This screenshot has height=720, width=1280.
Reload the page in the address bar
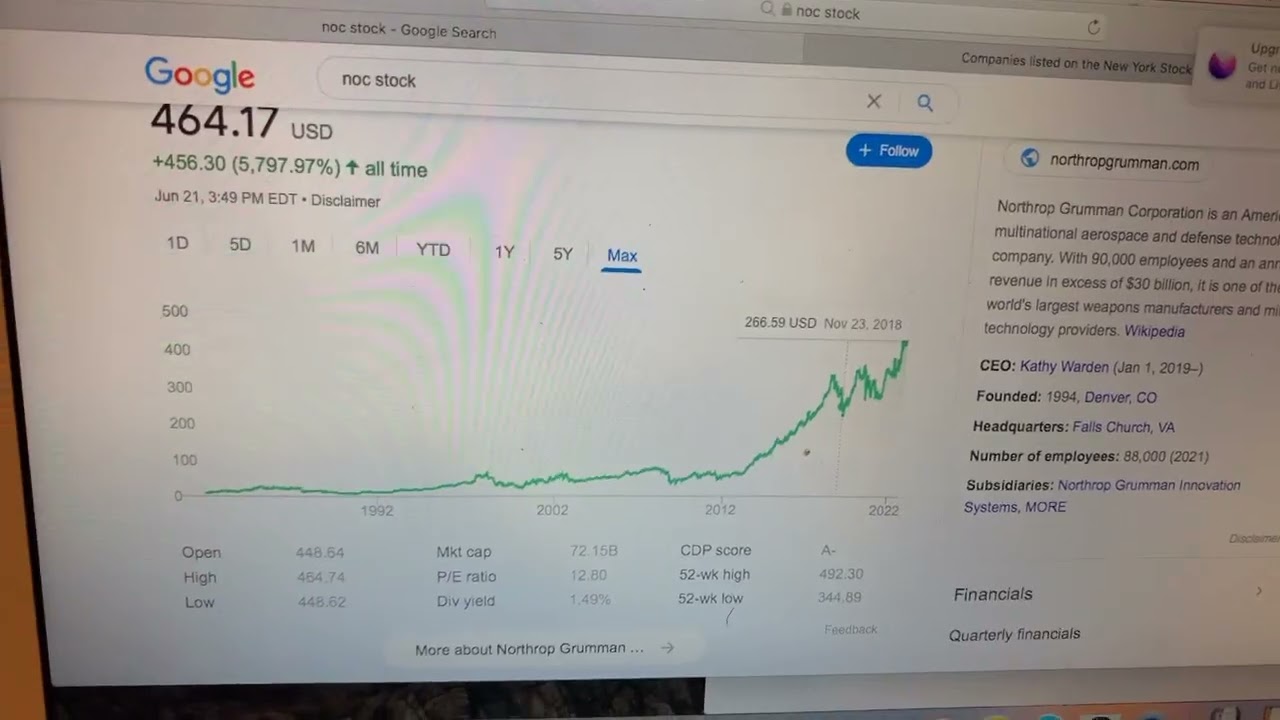coord(1093,27)
